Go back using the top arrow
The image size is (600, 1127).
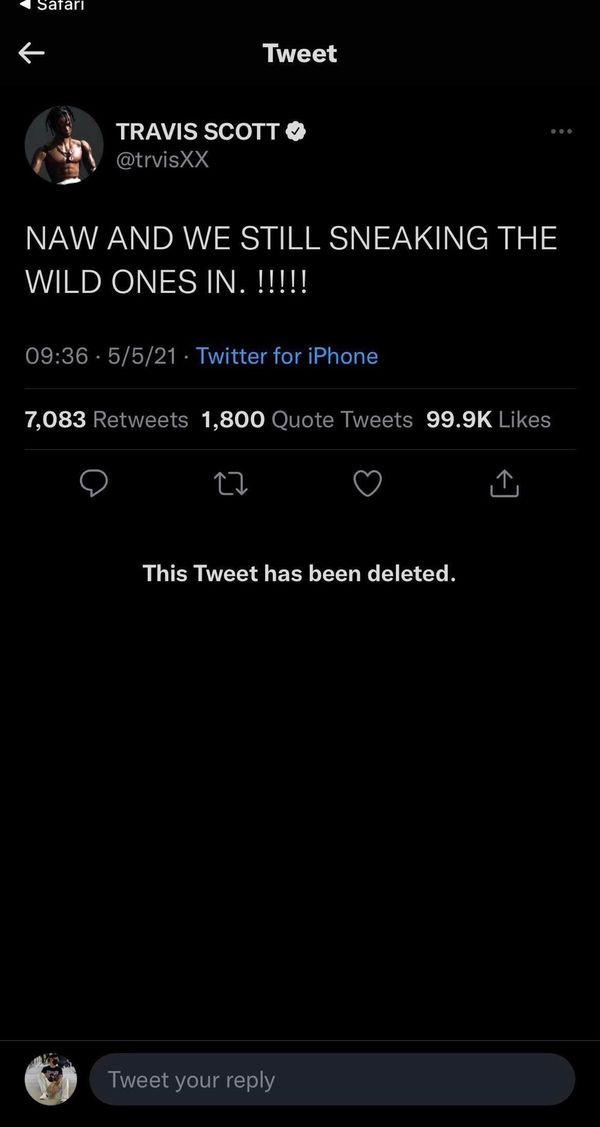coord(32,52)
